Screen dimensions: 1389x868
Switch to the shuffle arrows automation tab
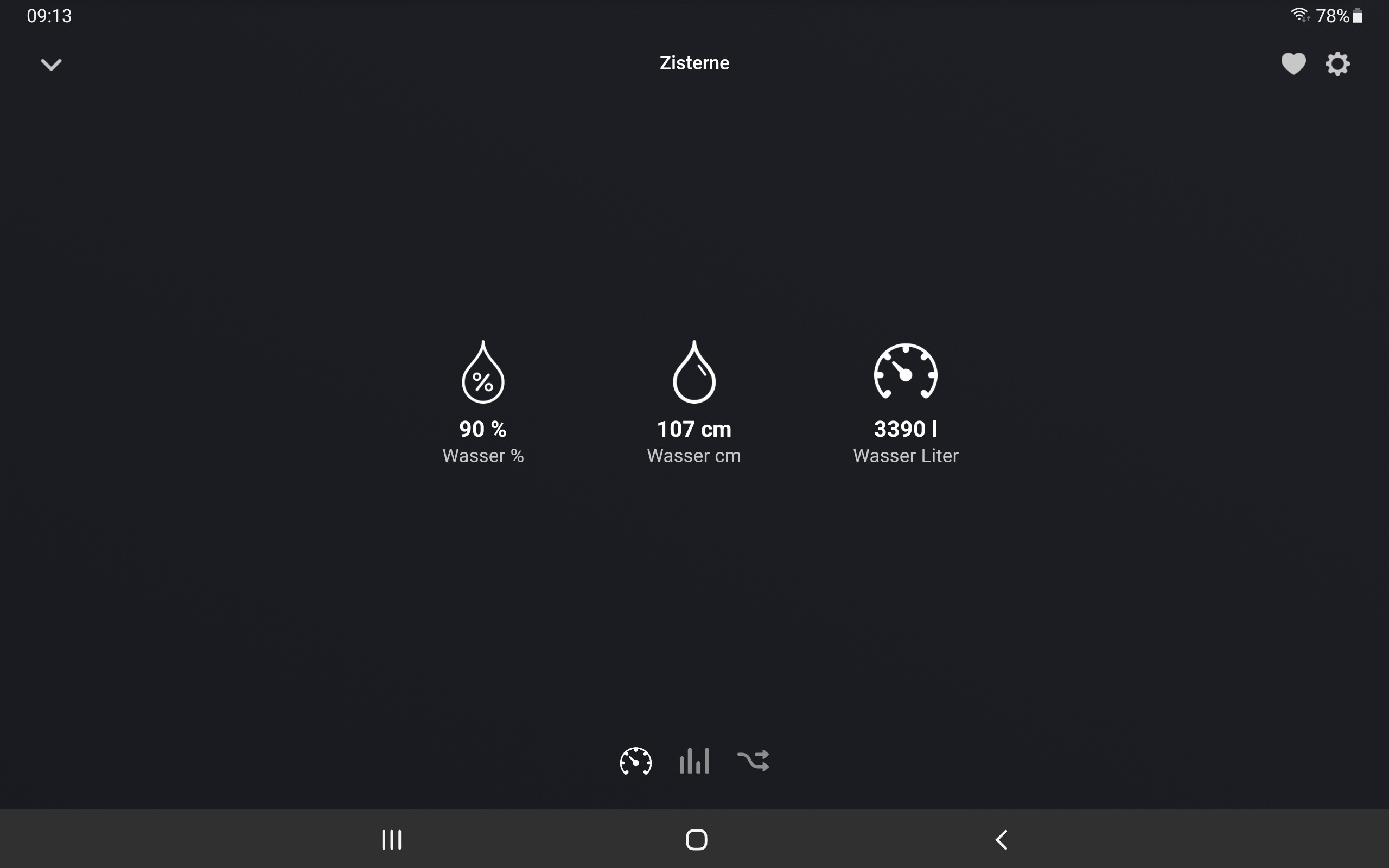[x=753, y=761]
